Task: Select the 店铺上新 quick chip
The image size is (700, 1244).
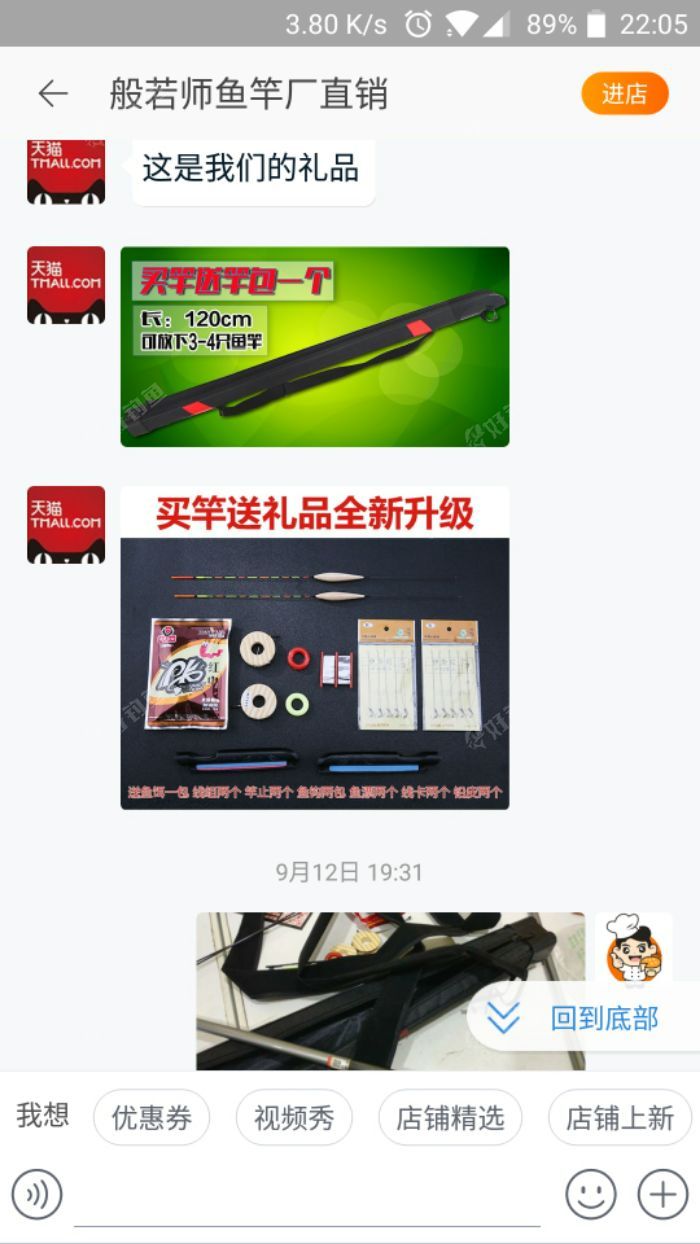Action: click(x=620, y=1117)
